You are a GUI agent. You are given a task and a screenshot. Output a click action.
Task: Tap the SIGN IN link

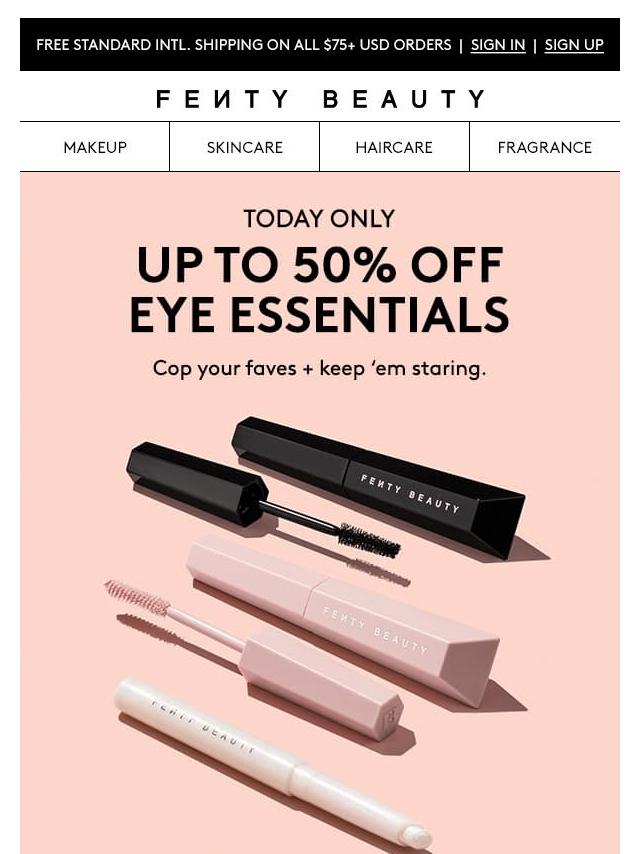[497, 45]
